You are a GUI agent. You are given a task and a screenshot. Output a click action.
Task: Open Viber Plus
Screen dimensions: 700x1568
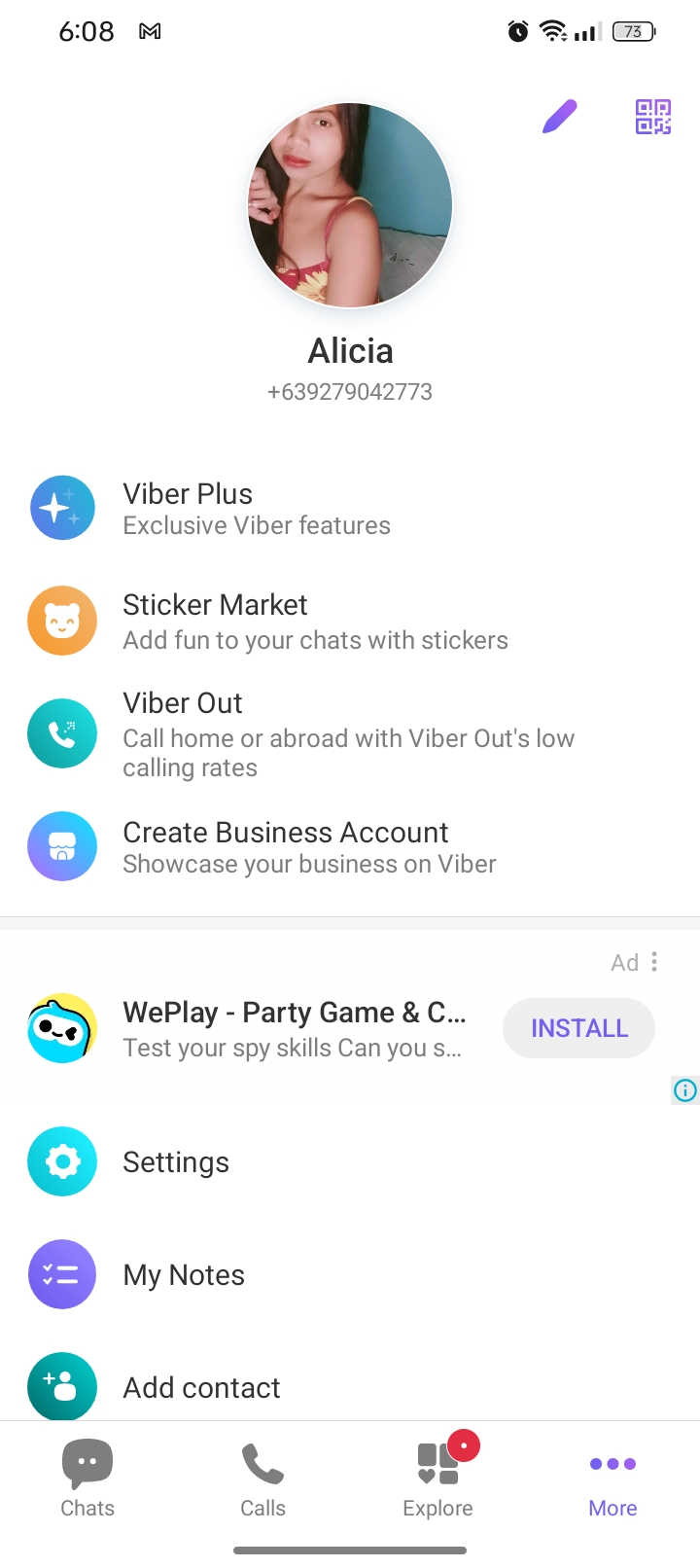tap(350, 509)
